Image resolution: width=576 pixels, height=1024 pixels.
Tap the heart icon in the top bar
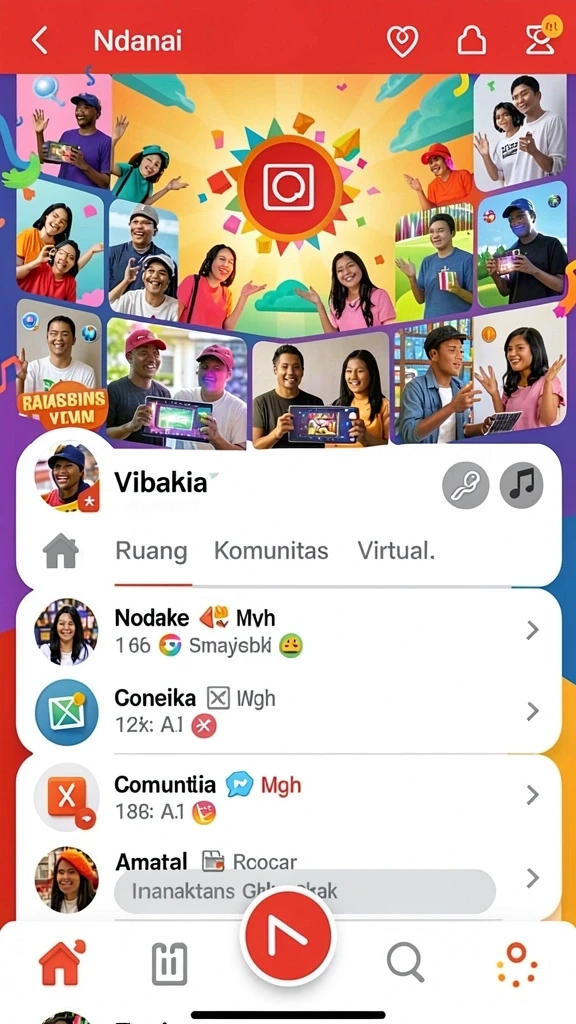[x=402, y=41]
